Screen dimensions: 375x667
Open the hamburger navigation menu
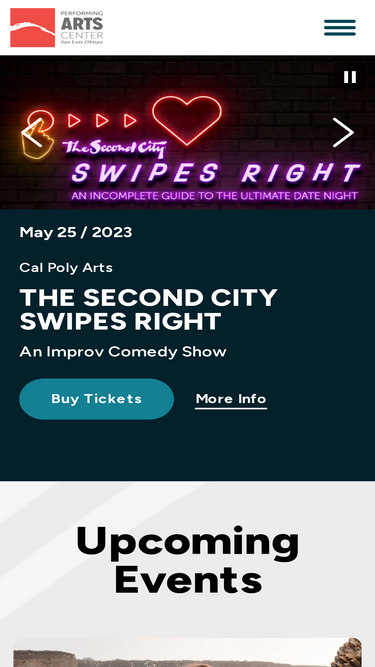point(340,28)
